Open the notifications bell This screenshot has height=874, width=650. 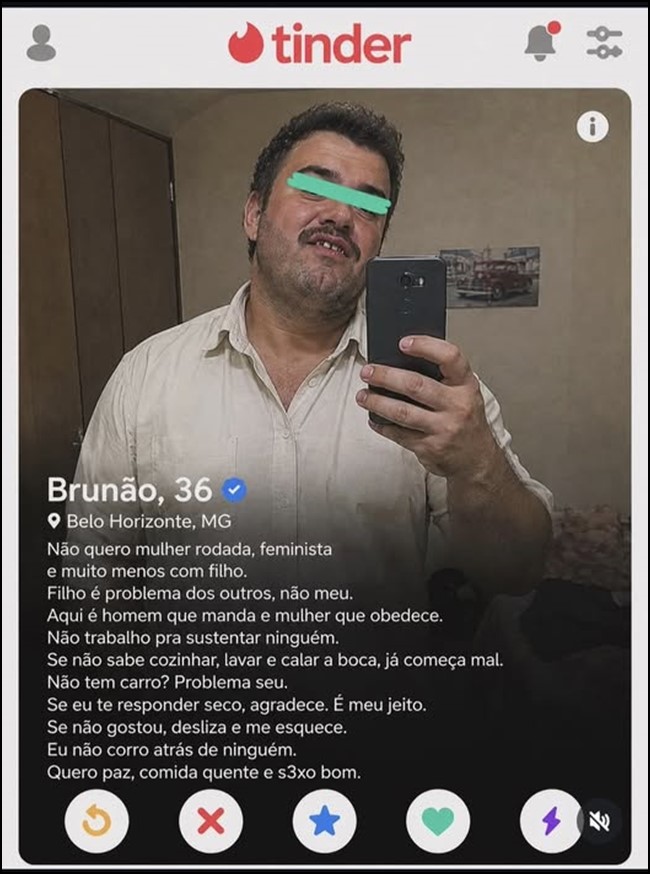(542, 41)
